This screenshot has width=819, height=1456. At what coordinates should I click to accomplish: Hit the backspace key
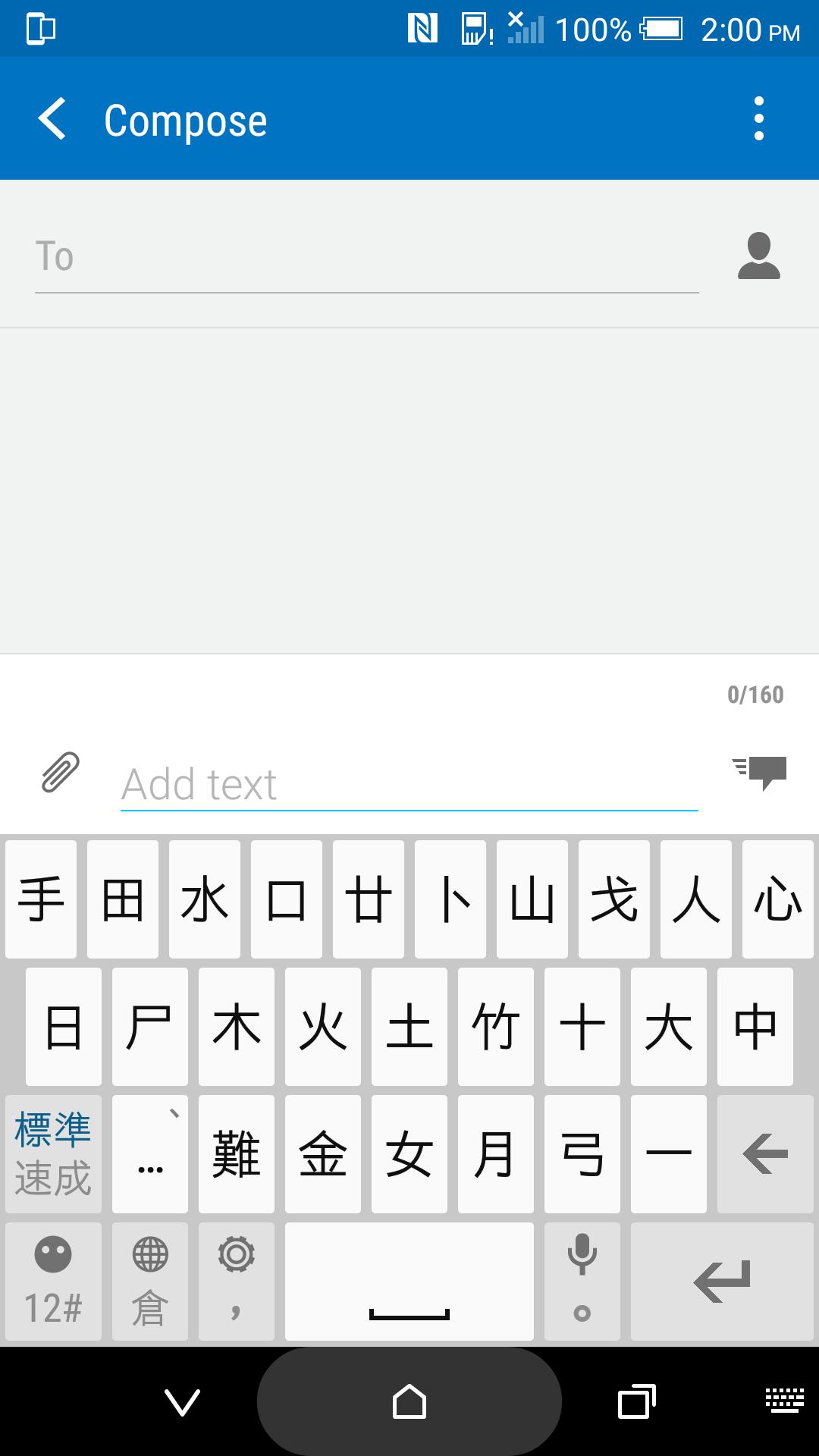pos(765,1153)
